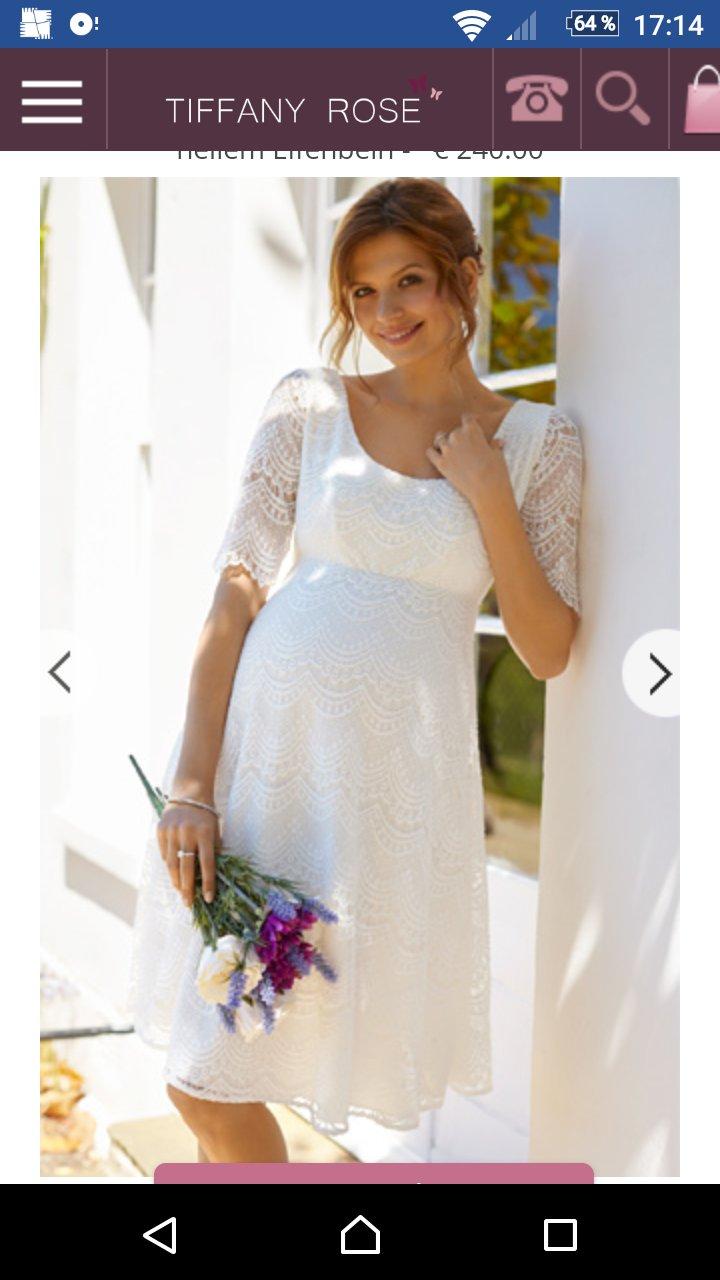Viewport: 720px width, 1280px height.
Task: Show the next product photo
Action: (659, 674)
